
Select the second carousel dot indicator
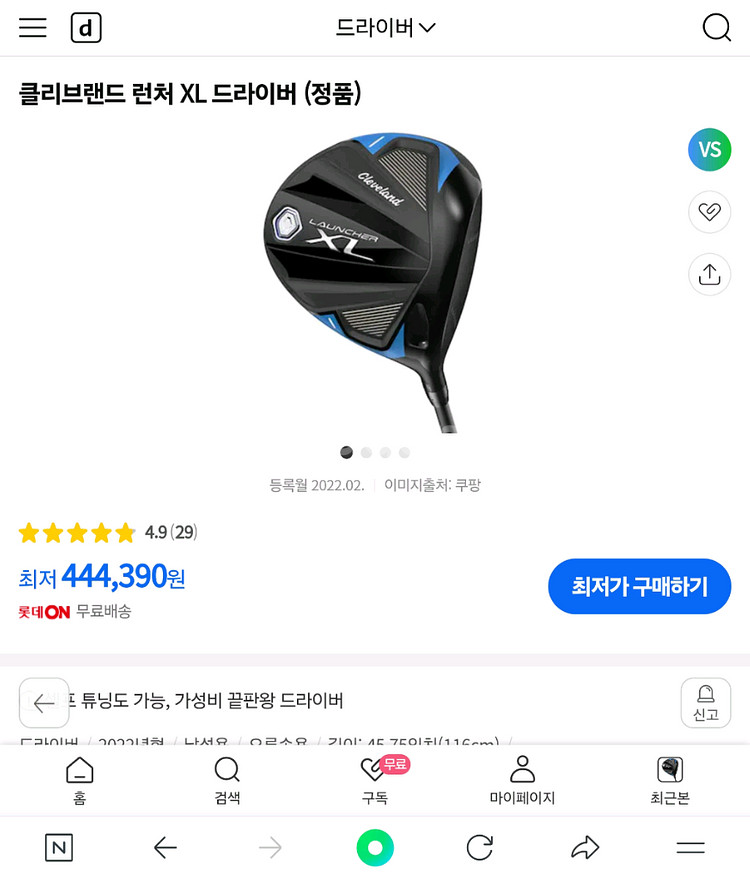(365, 452)
